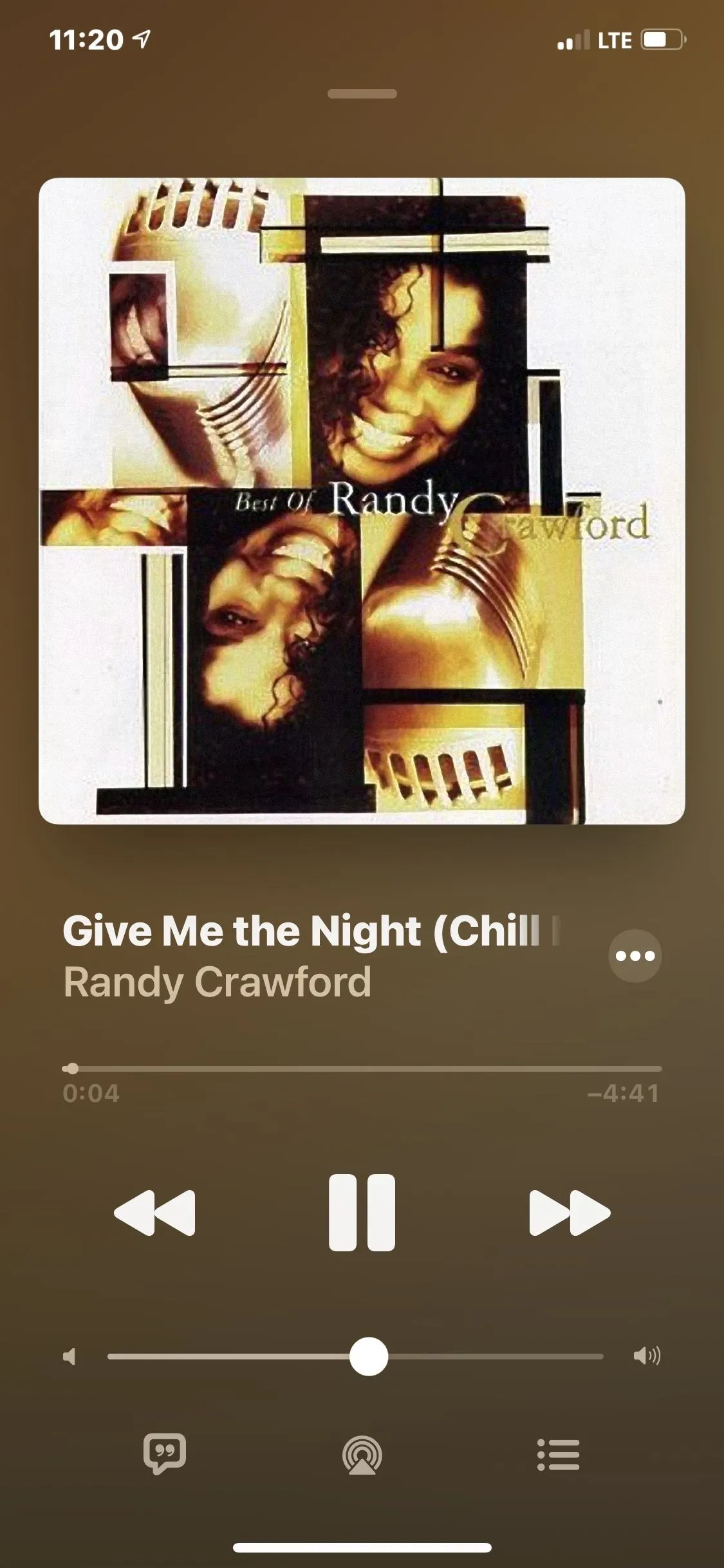Tap the Best Of Randy Crawford artwork
Screen dimensions: 724x1568
click(x=362, y=501)
